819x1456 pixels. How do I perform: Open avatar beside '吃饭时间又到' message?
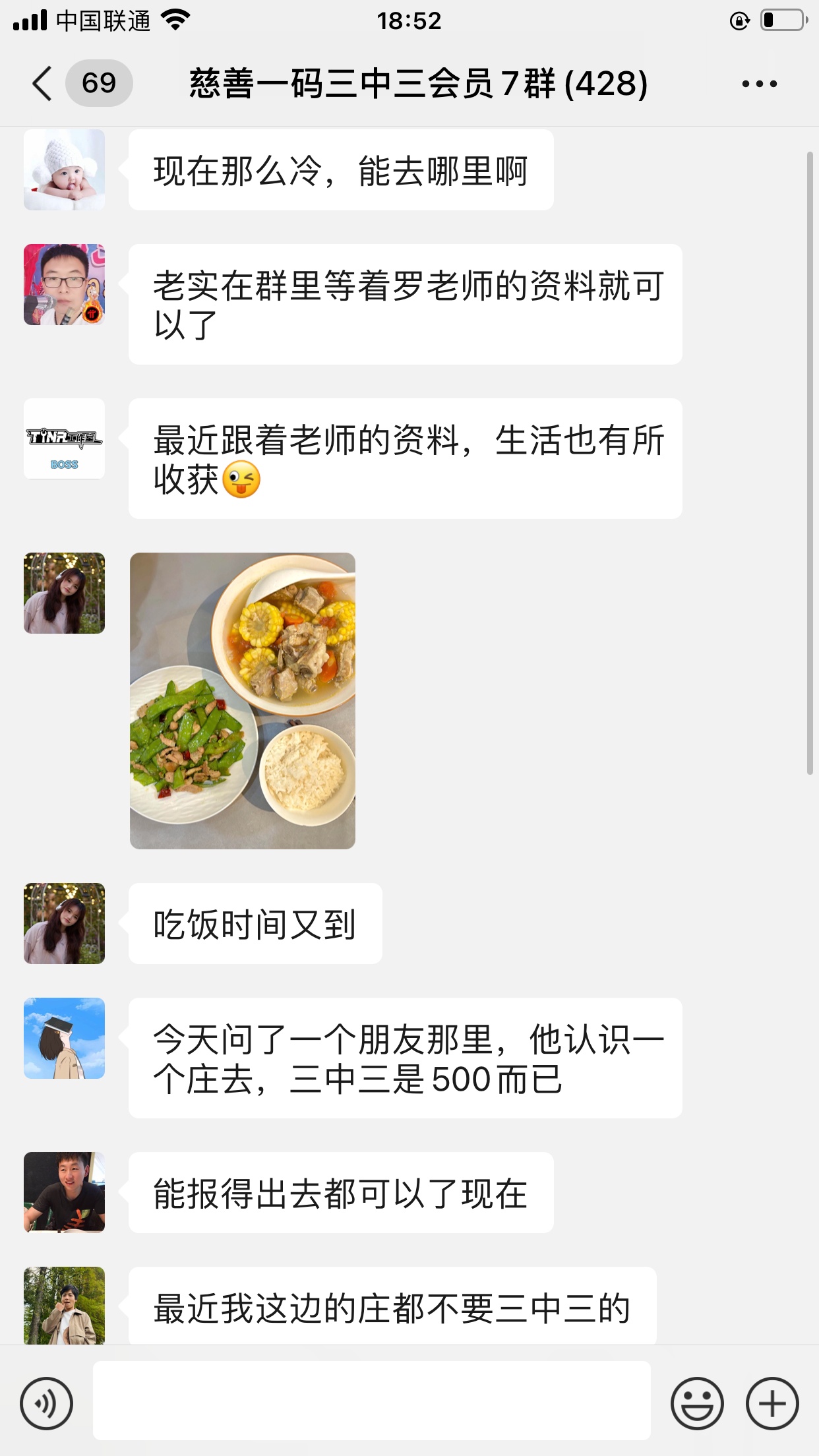[65, 923]
